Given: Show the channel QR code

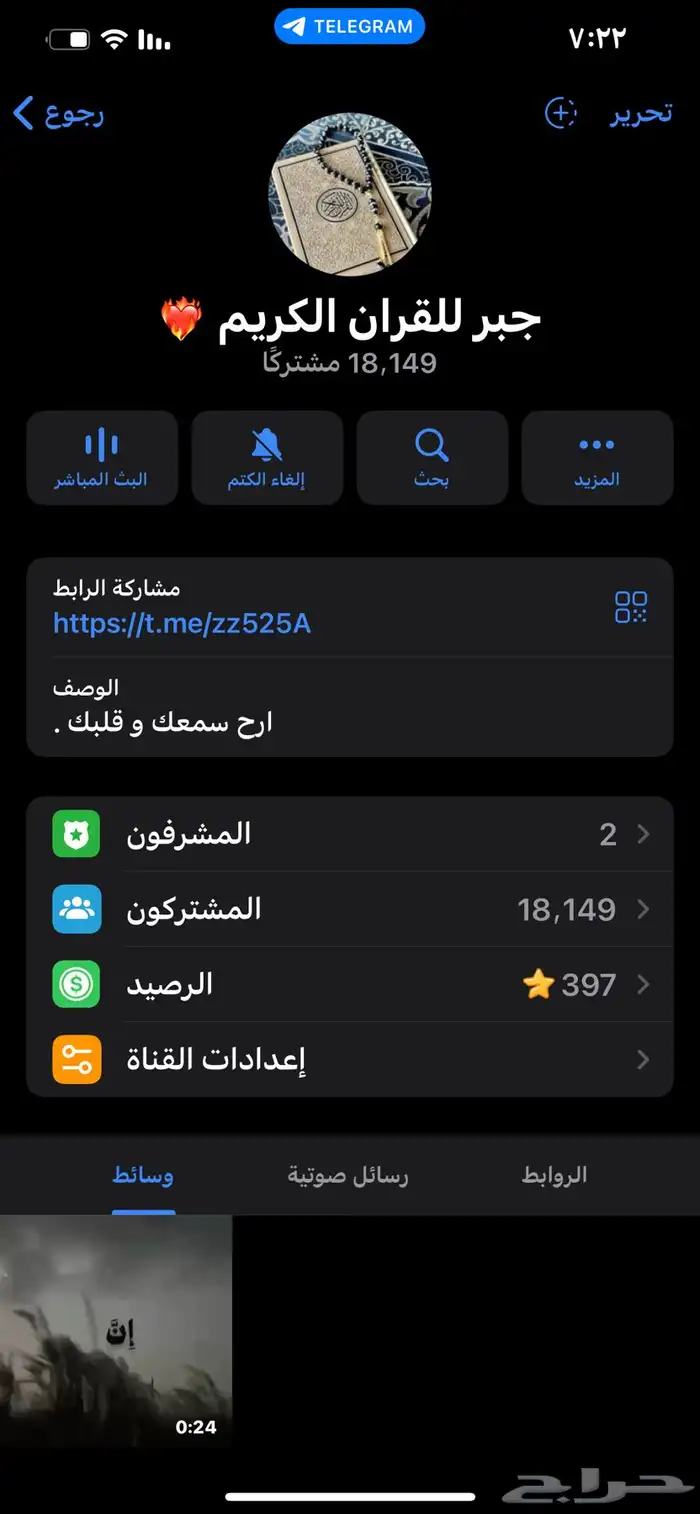Looking at the screenshot, I should (x=631, y=607).
